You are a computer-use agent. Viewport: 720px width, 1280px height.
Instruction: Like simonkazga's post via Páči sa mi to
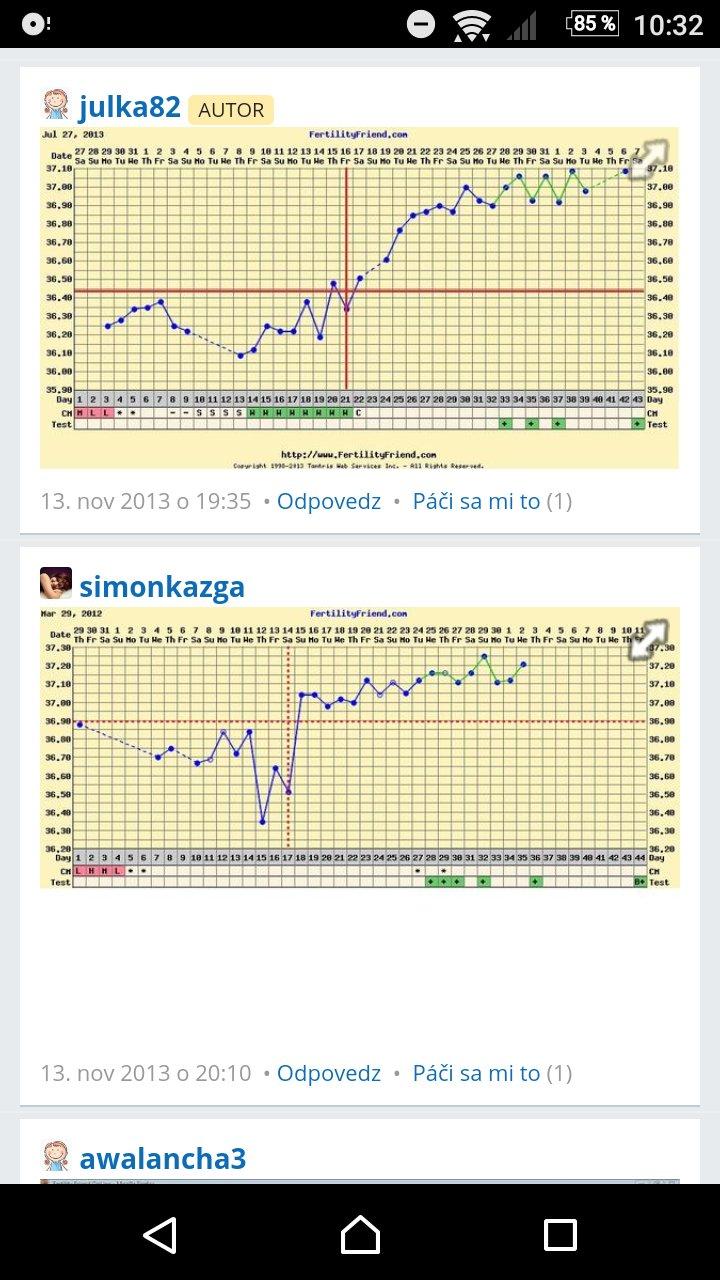pyautogui.click(x=476, y=1073)
